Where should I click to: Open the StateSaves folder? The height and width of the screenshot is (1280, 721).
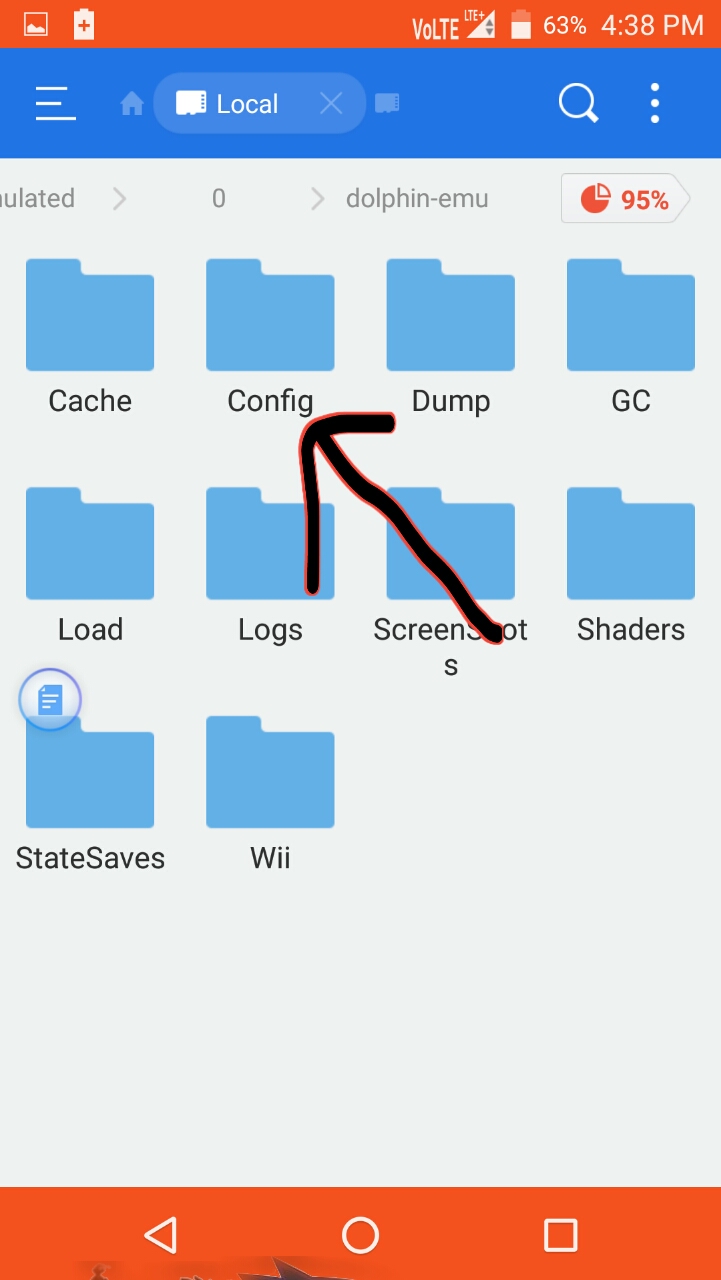(90, 785)
